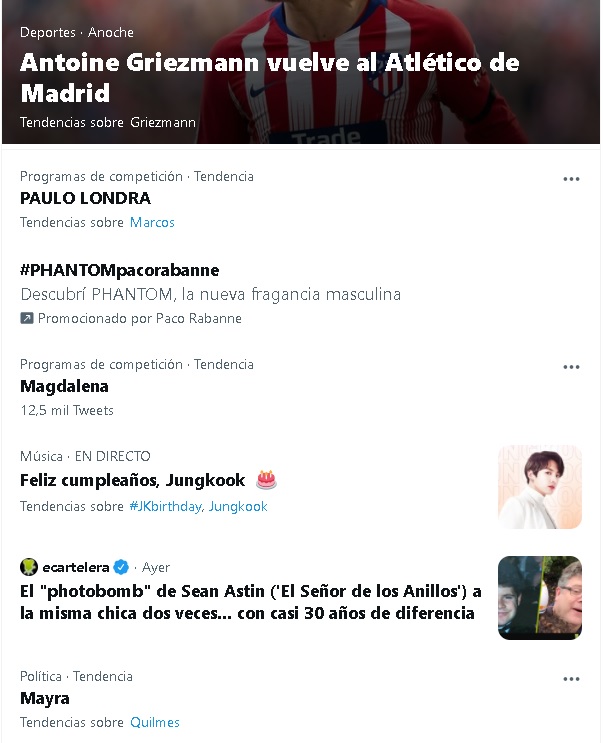Open the PAULO LONDRA trend
603x743 pixels.
coord(85,198)
